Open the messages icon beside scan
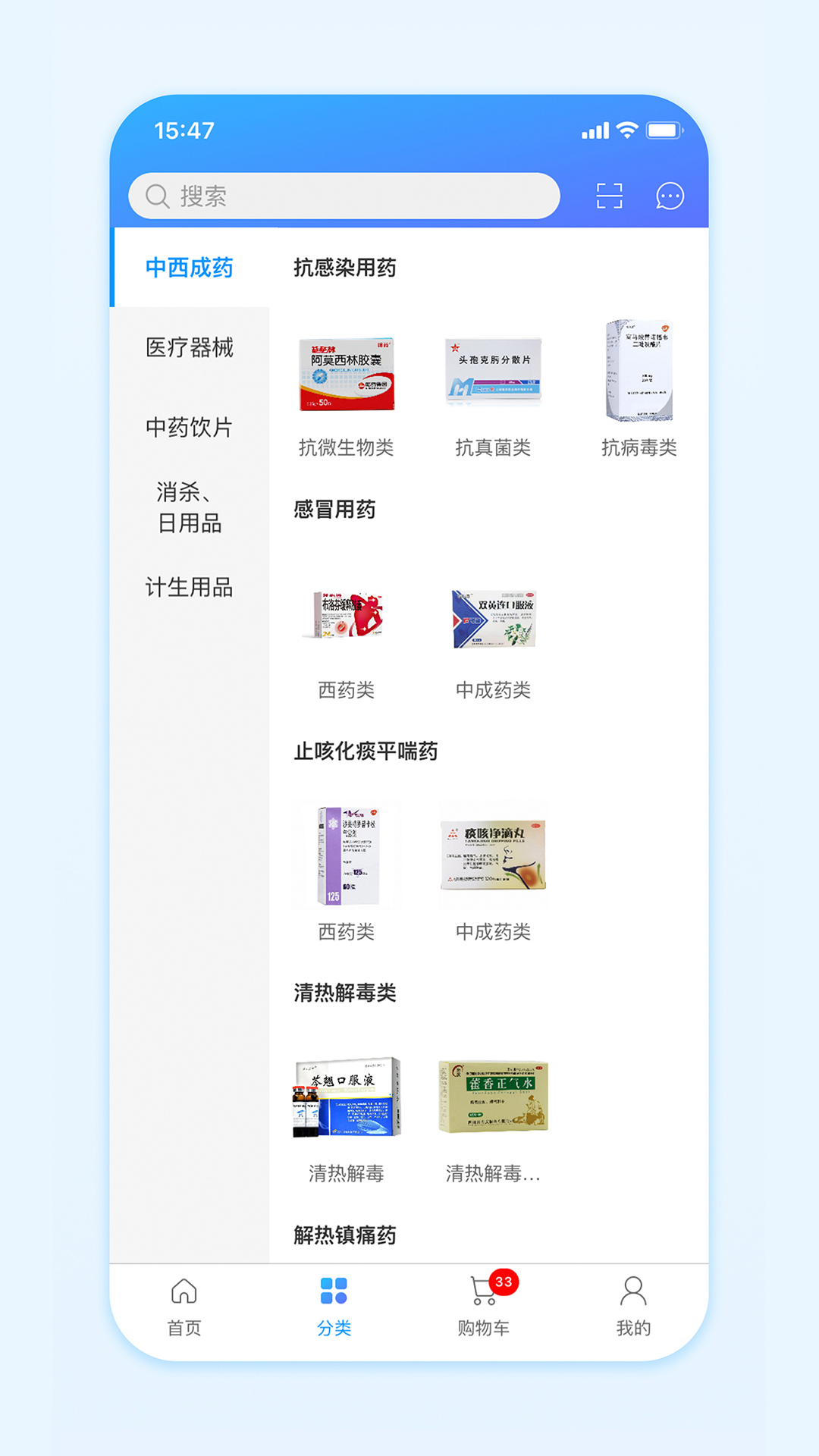The width and height of the screenshot is (819, 1456). click(668, 195)
